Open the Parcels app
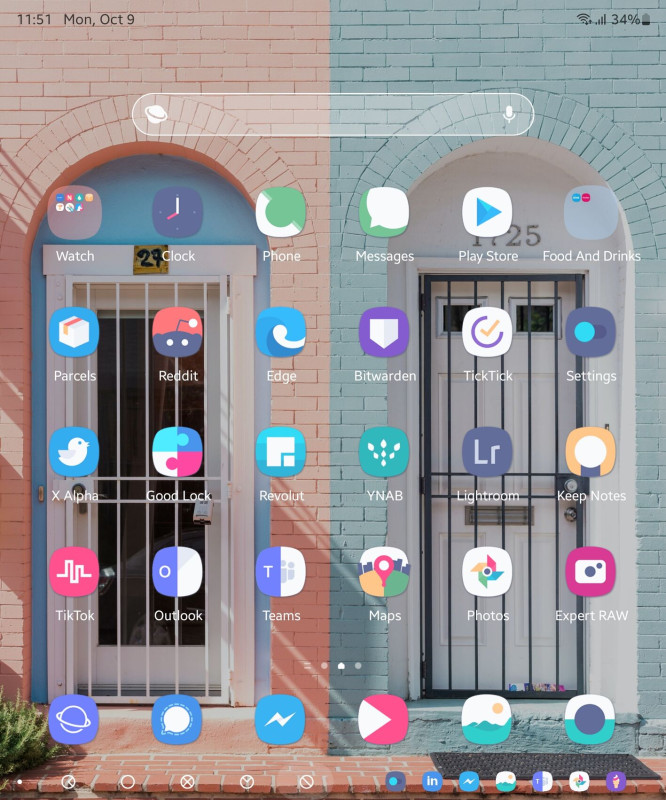The width and height of the screenshot is (666, 800). 75,332
